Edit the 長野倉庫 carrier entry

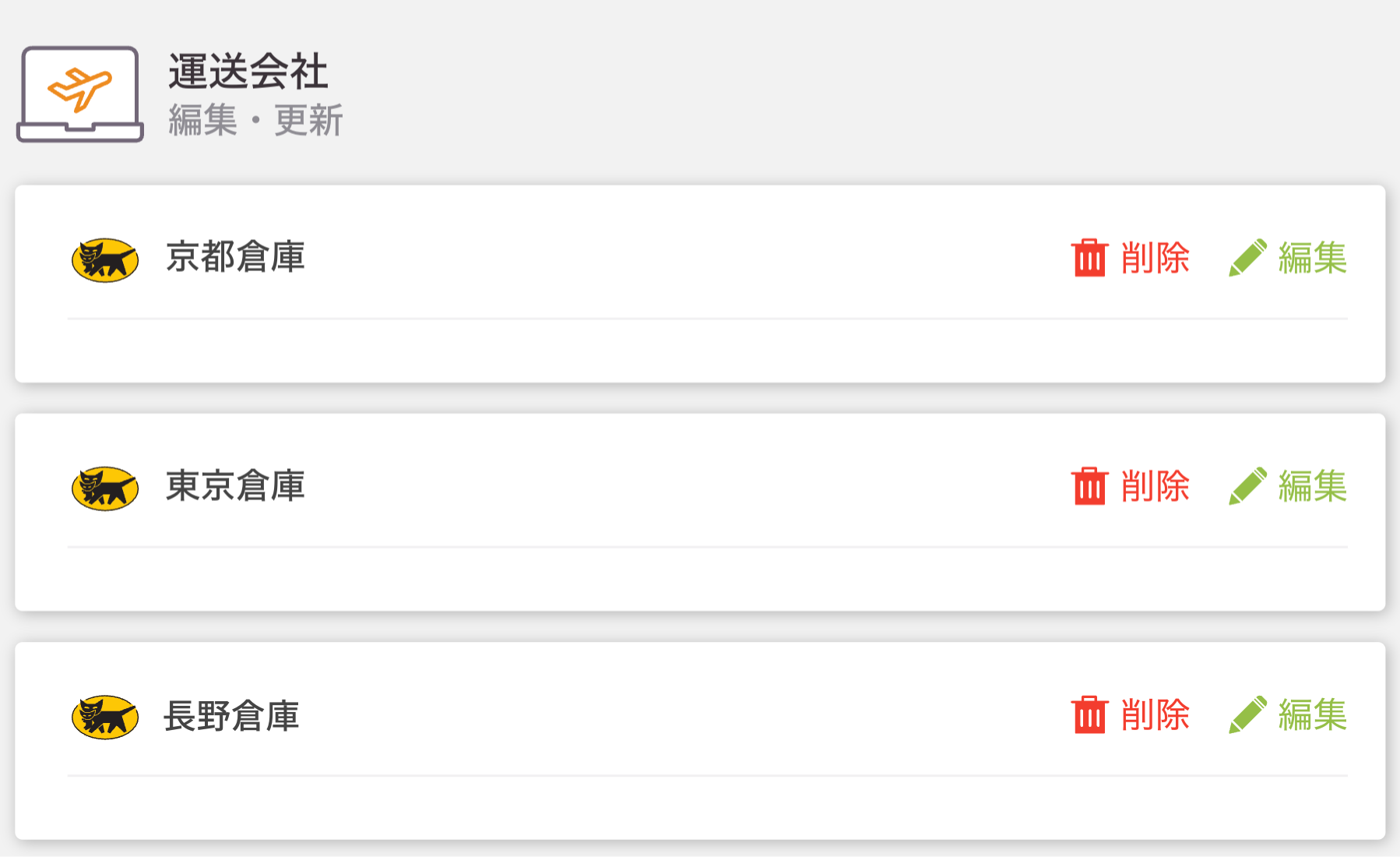tap(1288, 714)
